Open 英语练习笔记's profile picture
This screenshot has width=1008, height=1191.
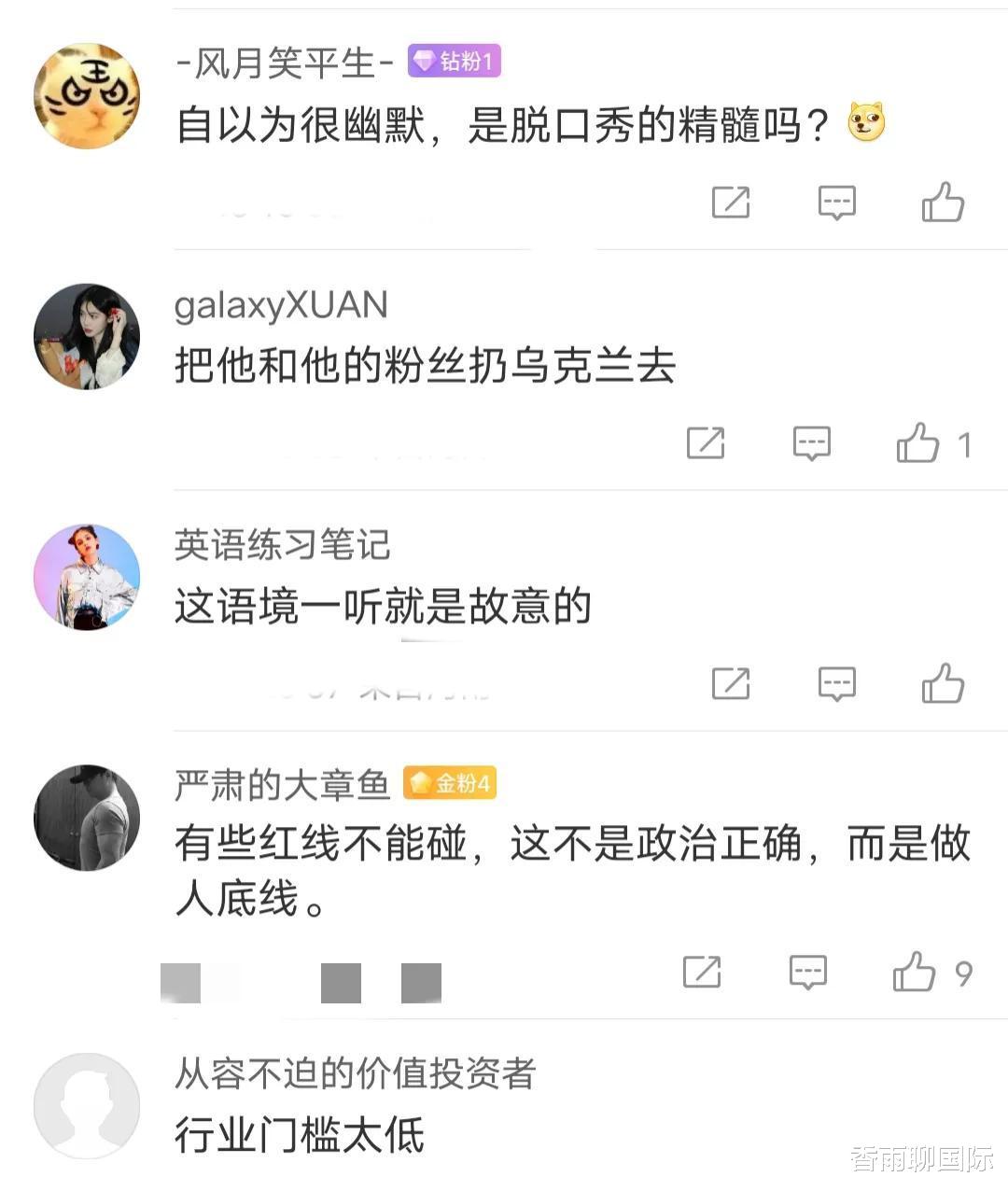(86, 576)
